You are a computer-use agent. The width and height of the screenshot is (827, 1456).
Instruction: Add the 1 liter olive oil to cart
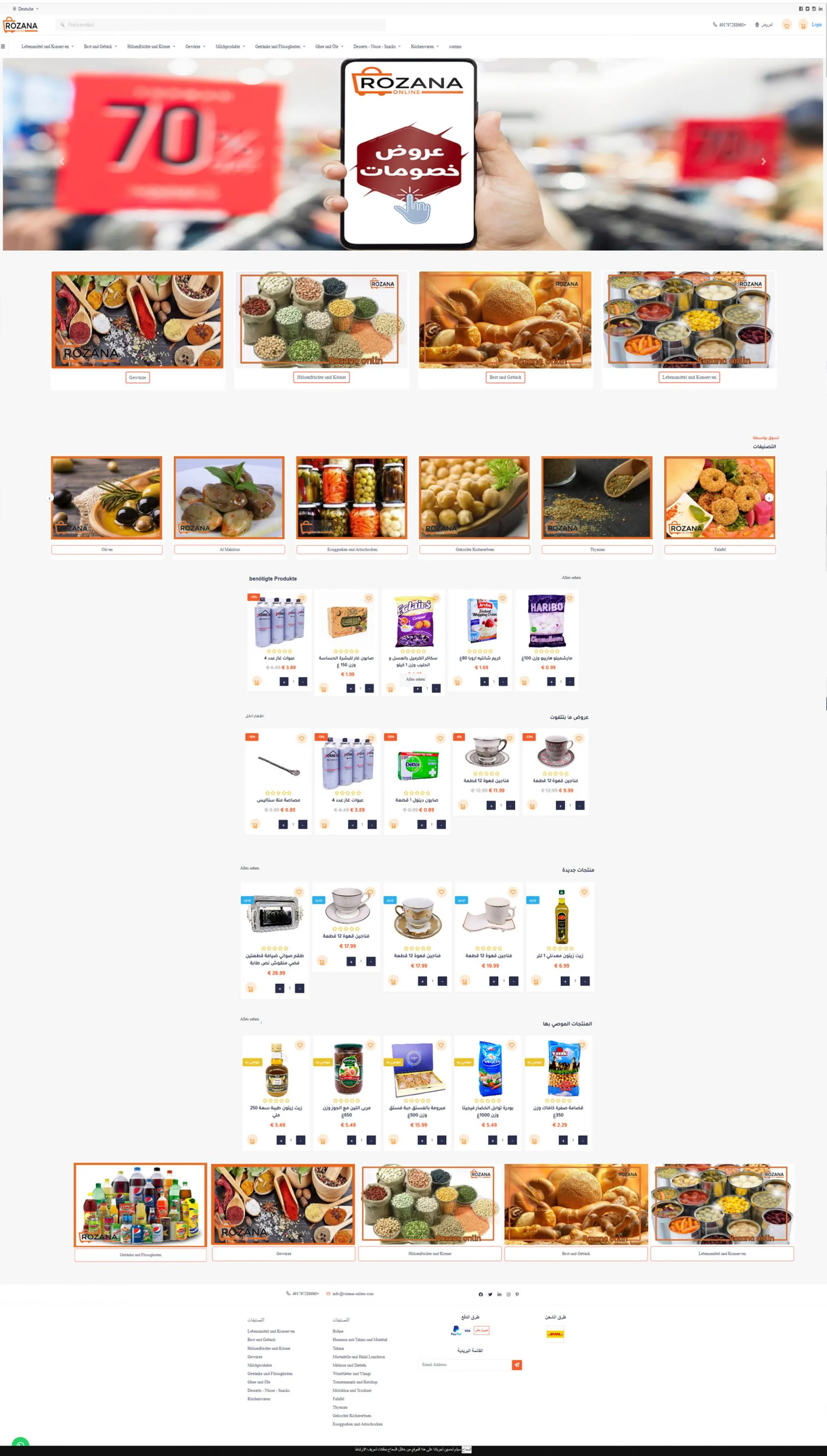pyautogui.click(x=536, y=981)
